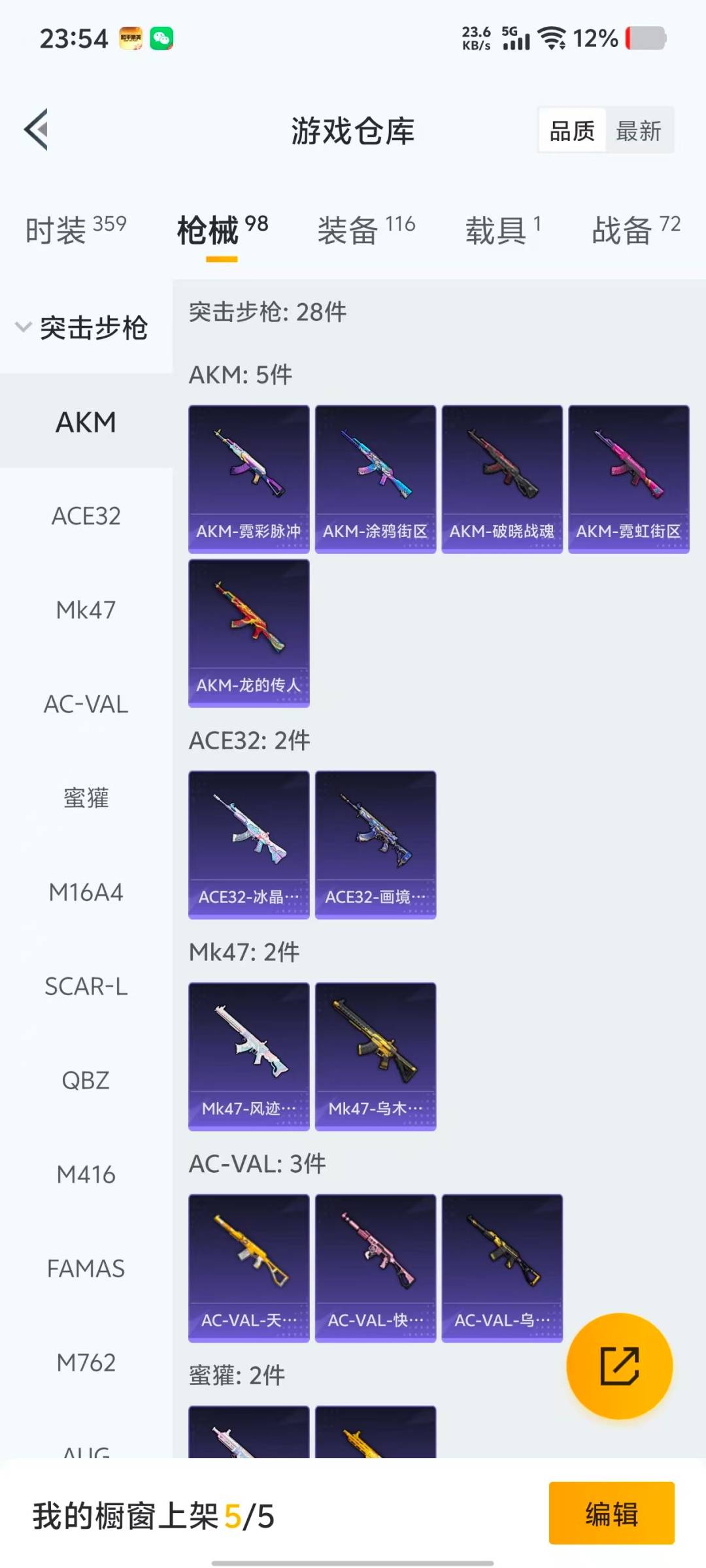Tap the 编辑 button
This screenshot has height=1568, width=706.
(611, 1513)
